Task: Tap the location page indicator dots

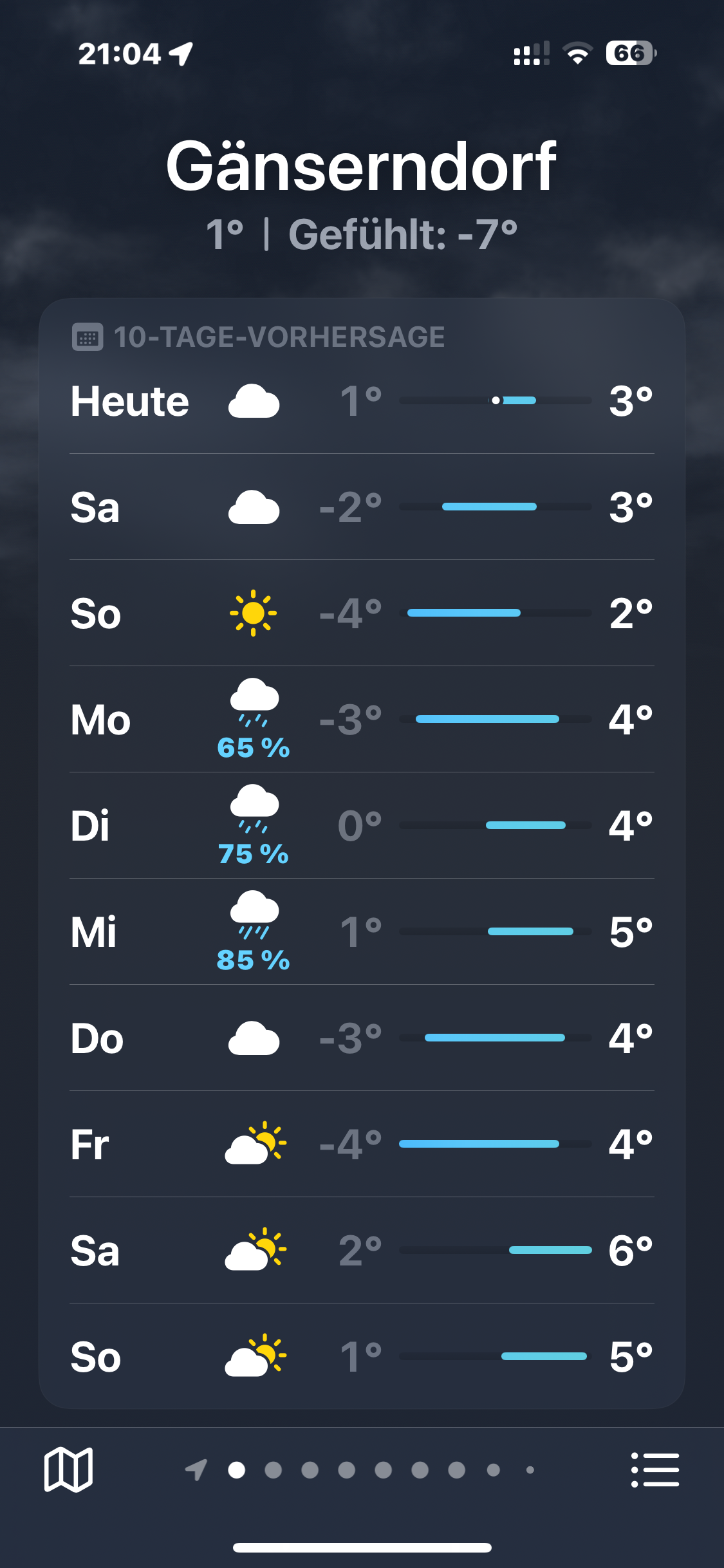Action: [x=364, y=1470]
